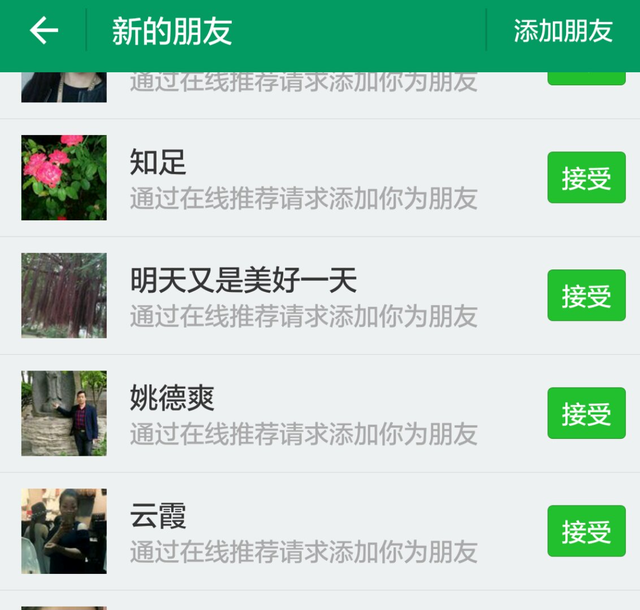Open the request row for 明天又是美好一天
This screenshot has width=640, height=610.
pos(300,296)
